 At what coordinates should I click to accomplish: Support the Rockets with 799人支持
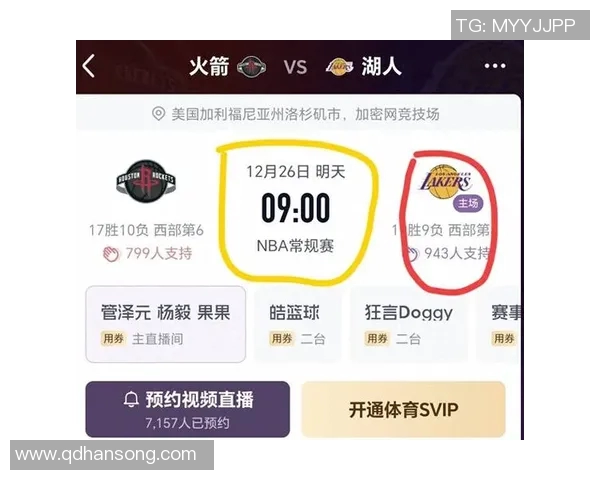146,254
